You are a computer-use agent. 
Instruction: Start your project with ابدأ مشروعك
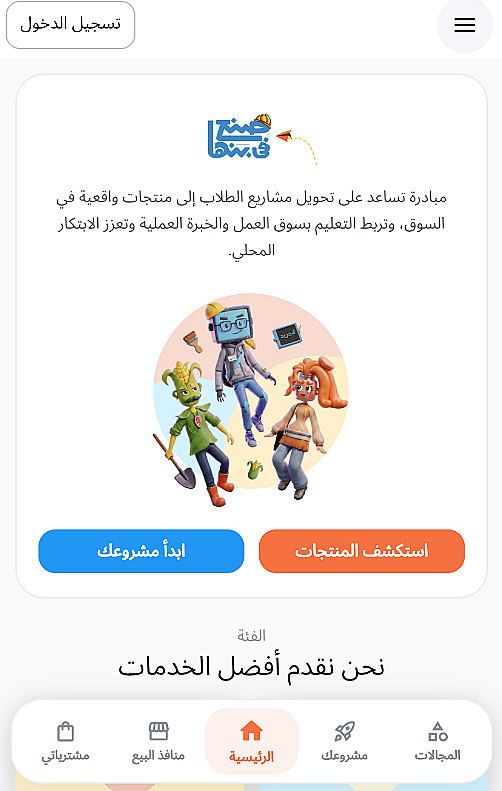(141, 551)
